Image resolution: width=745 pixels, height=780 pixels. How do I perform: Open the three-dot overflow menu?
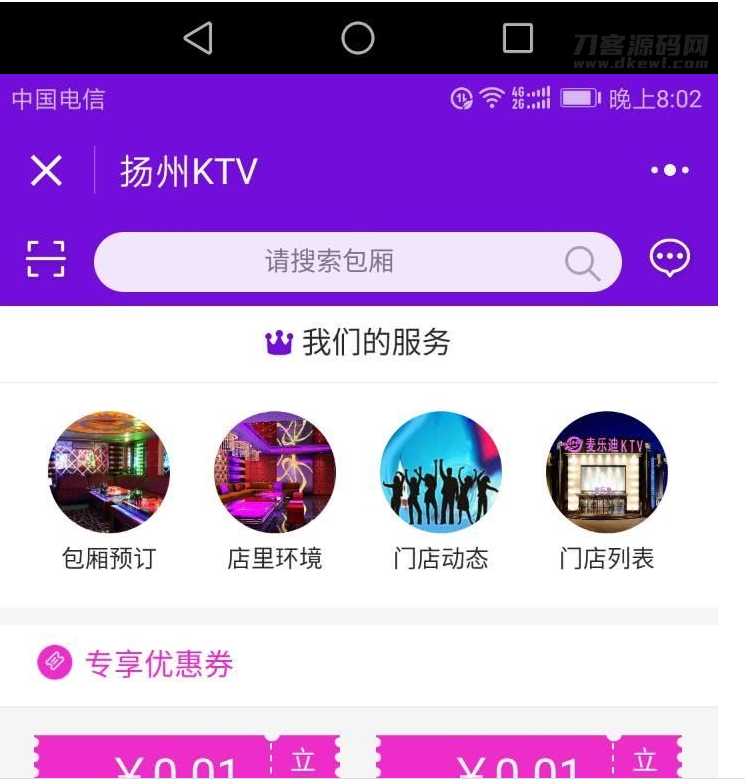coord(669,171)
